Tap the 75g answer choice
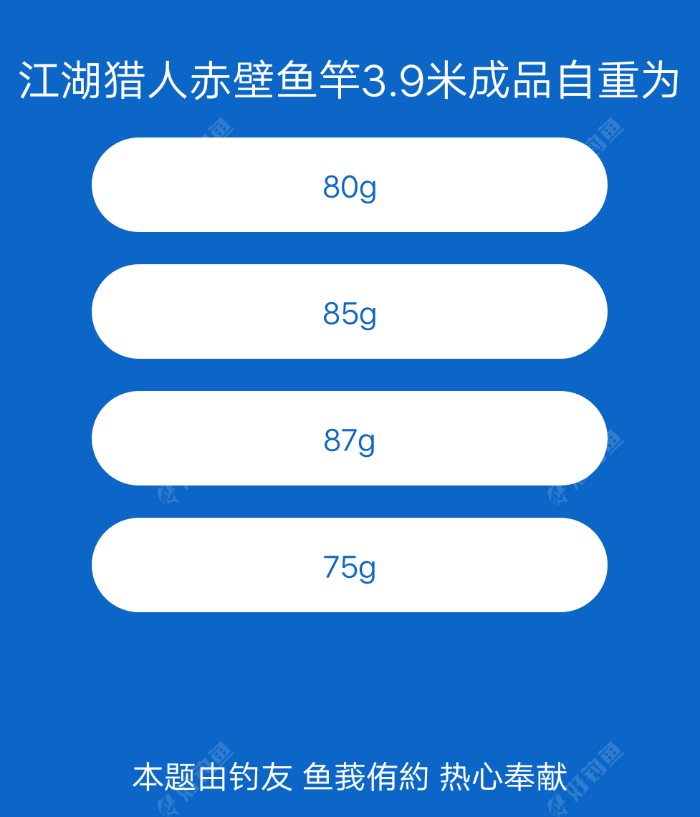The width and height of the screenshot is (700, 817). 349,566
